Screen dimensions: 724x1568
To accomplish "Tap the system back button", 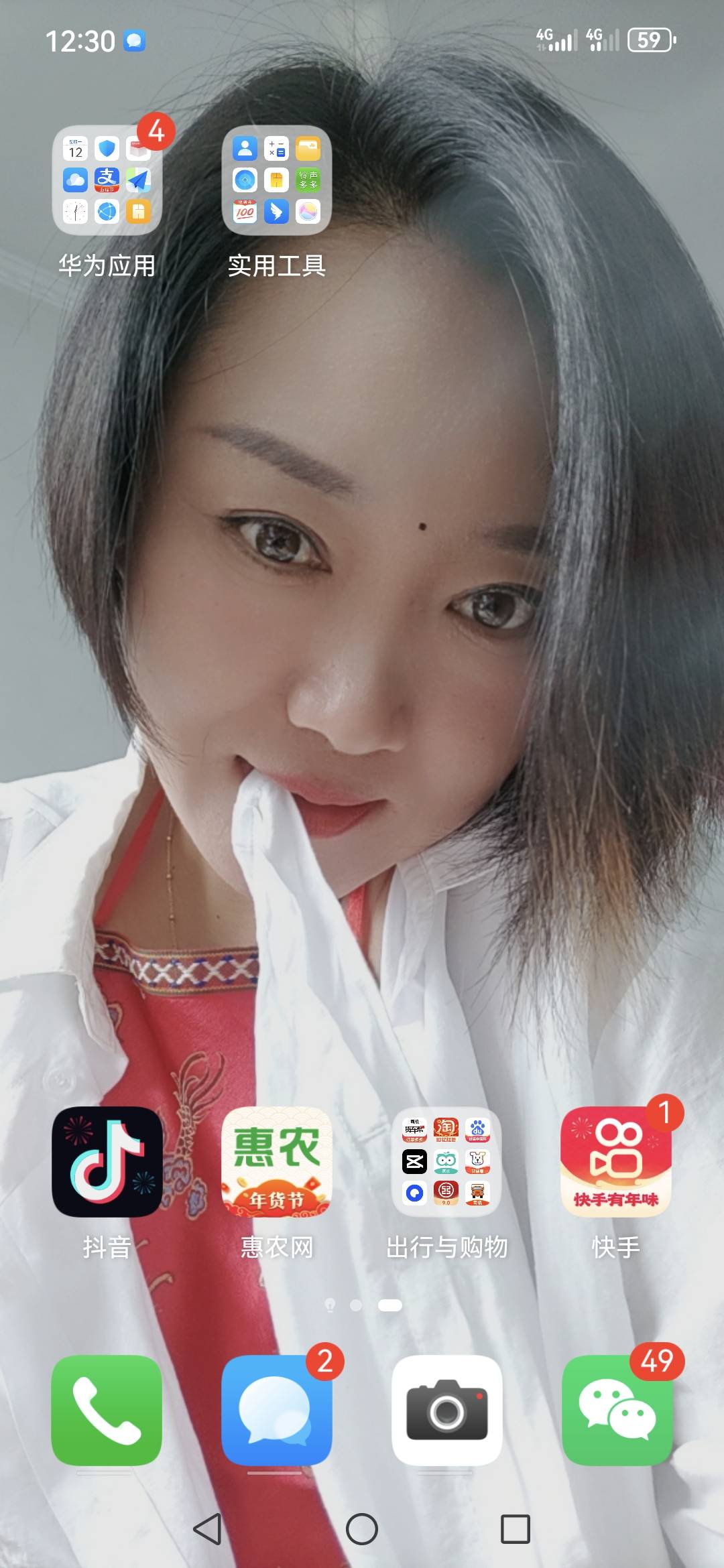I will pos(207,1529).
